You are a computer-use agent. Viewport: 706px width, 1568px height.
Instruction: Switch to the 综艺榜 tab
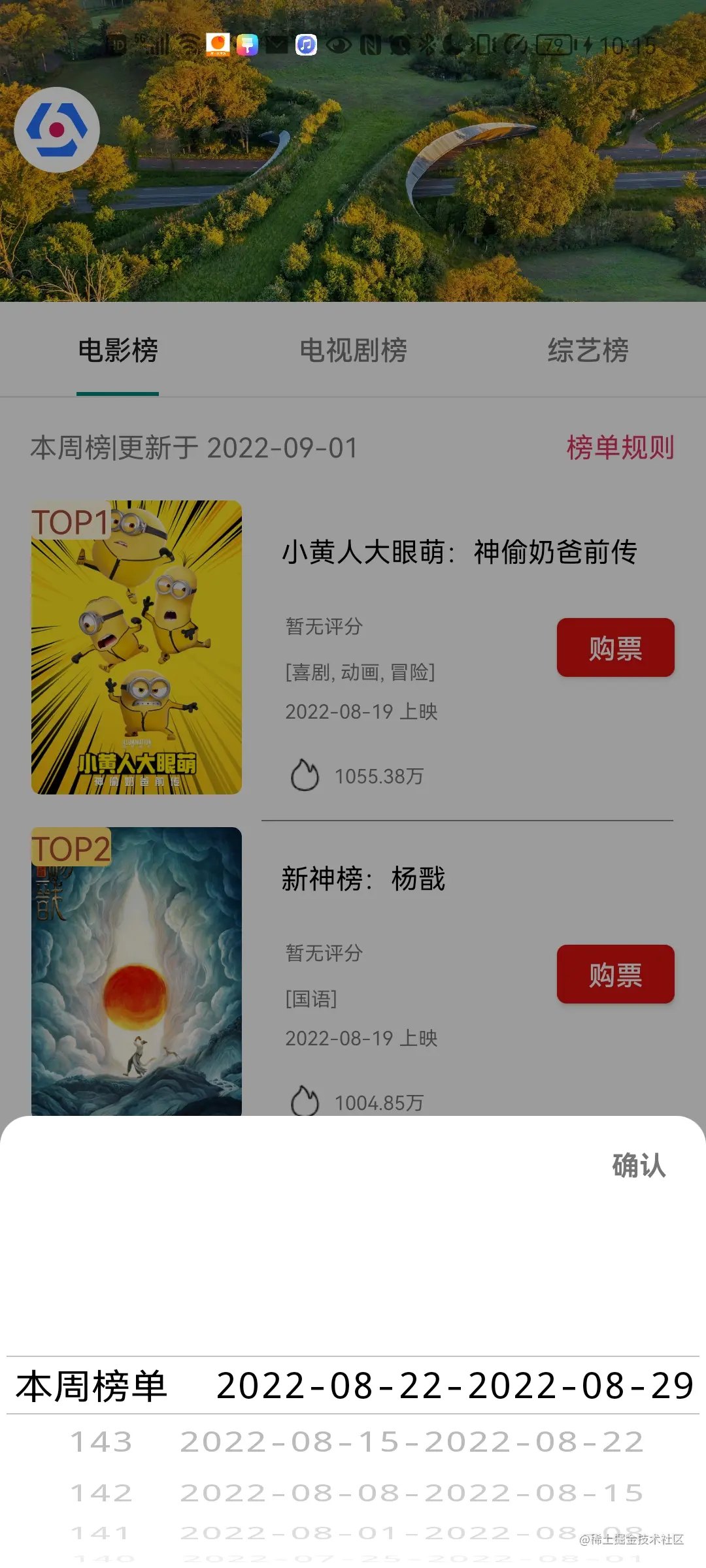click(588, 351)
